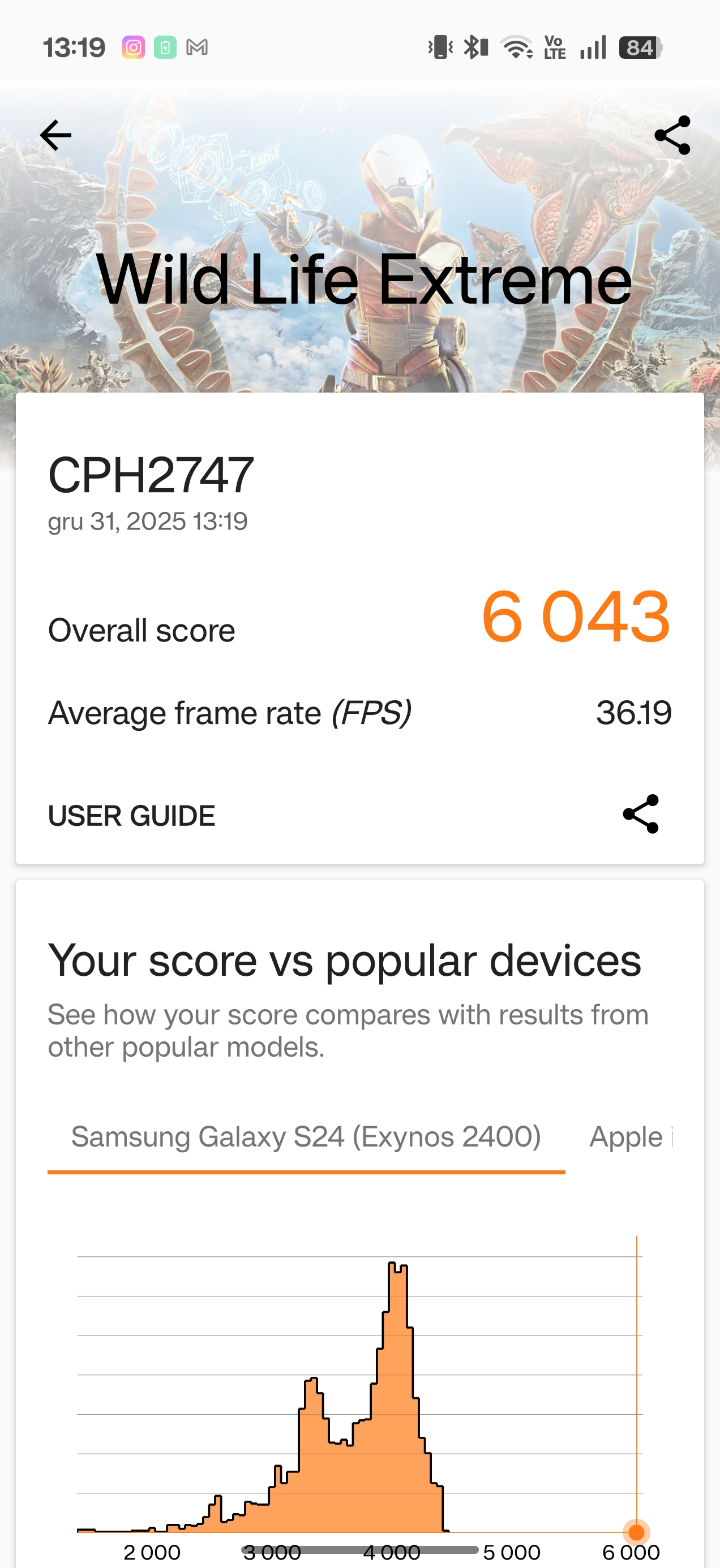Share score using icon beside USER GUIDE
The image size is (720, 1568).
pos(641,814)
